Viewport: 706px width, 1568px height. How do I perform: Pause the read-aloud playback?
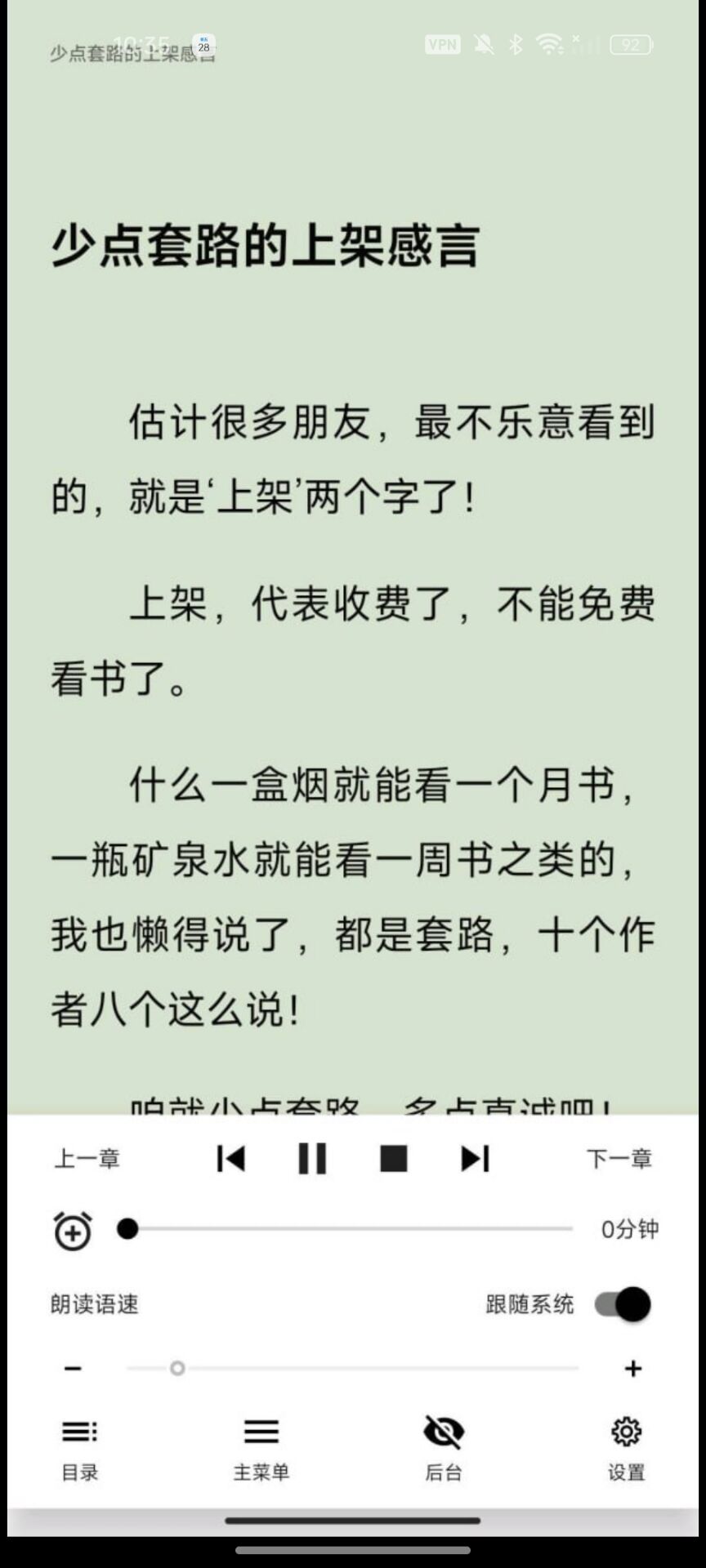click(312, 1158)
